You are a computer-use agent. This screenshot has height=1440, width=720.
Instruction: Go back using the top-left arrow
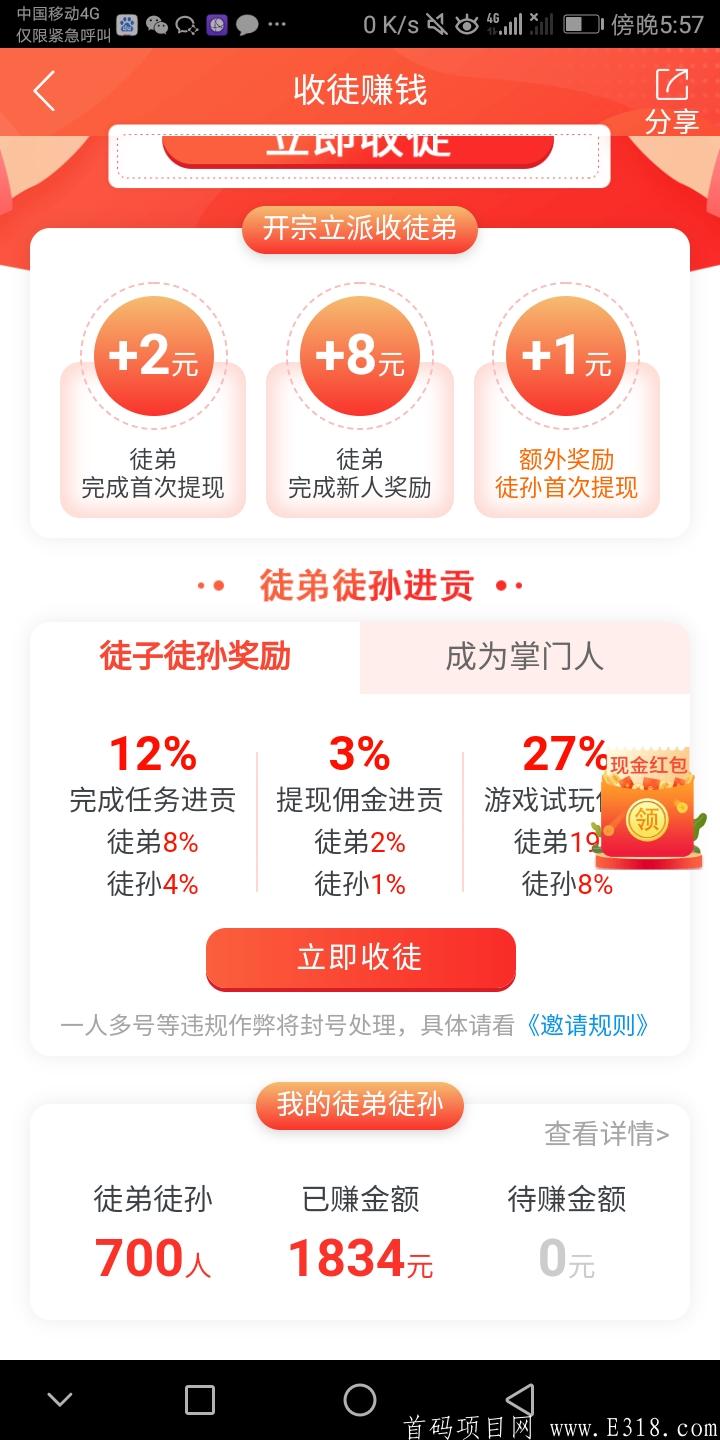click(44, 91)
